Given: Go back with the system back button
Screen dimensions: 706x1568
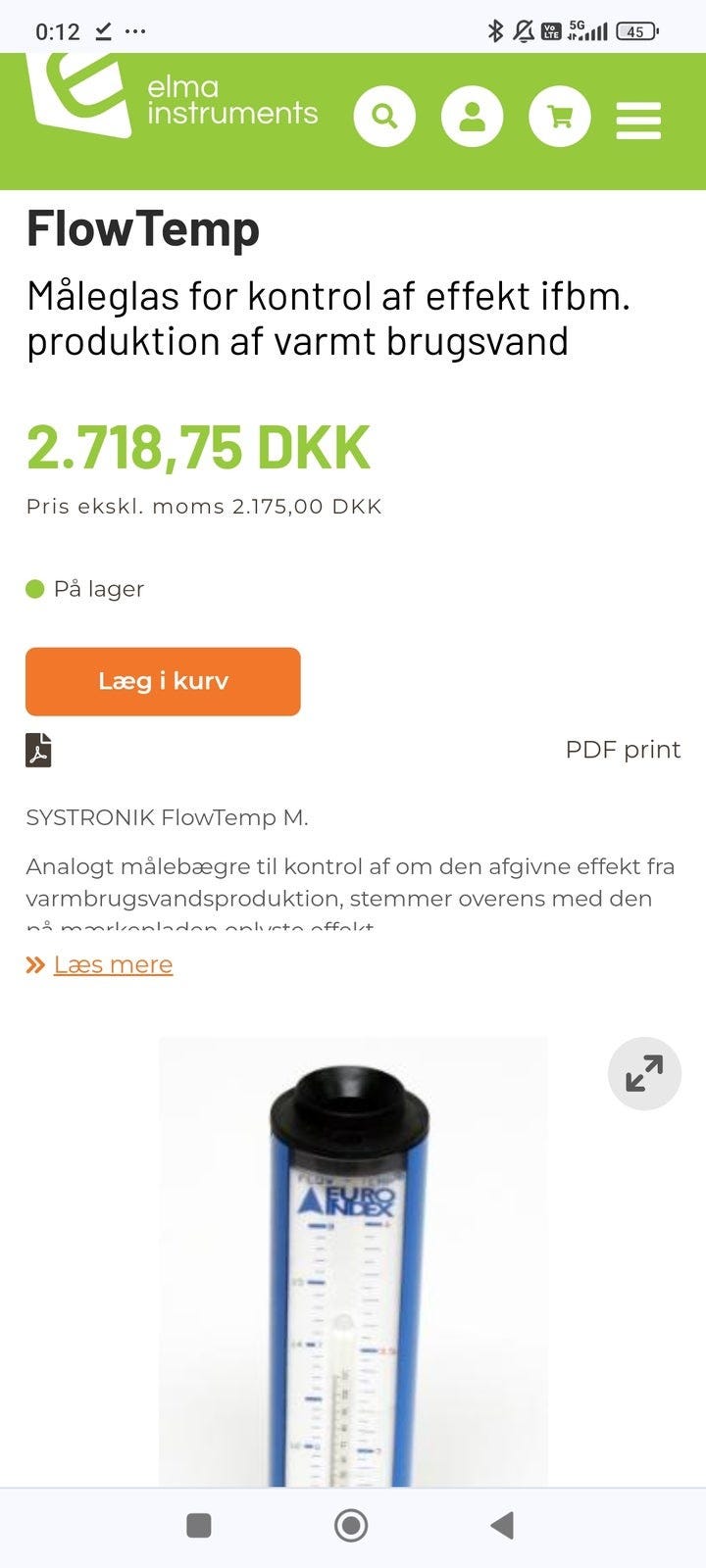Looking at the screenshot, I should click(x=502, y=1525).
